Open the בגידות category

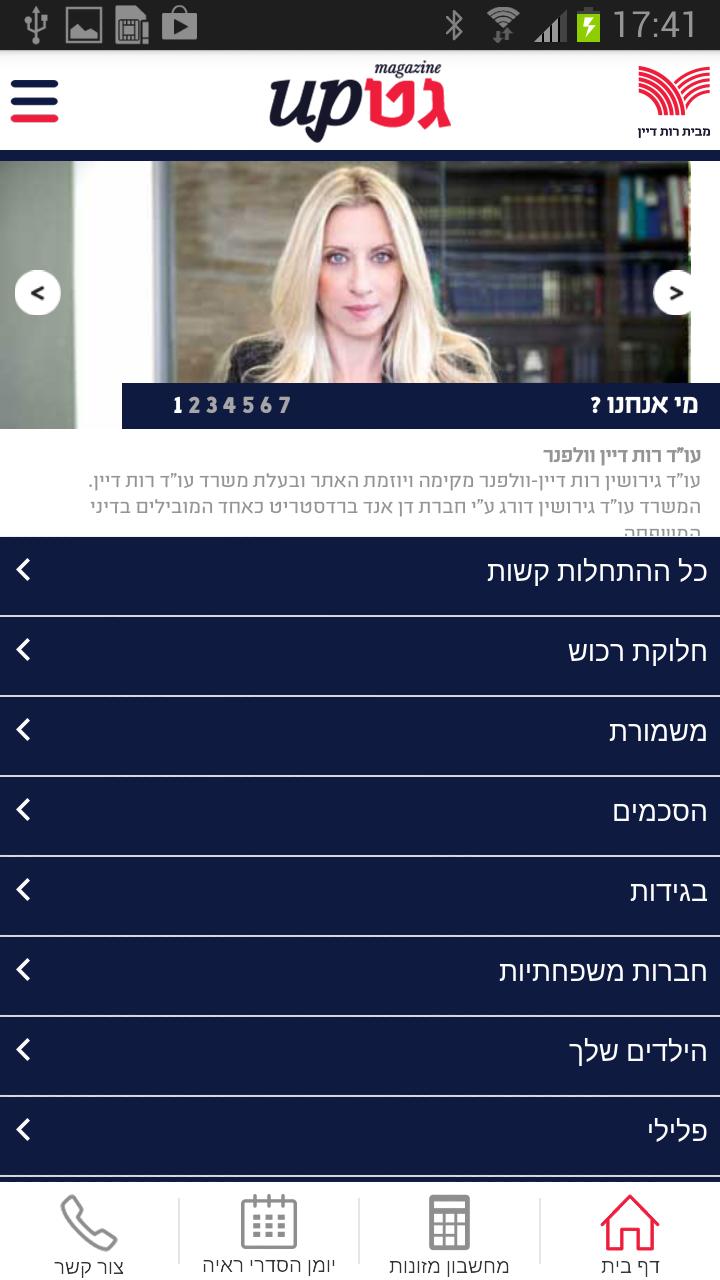click(x=360, y=894)
